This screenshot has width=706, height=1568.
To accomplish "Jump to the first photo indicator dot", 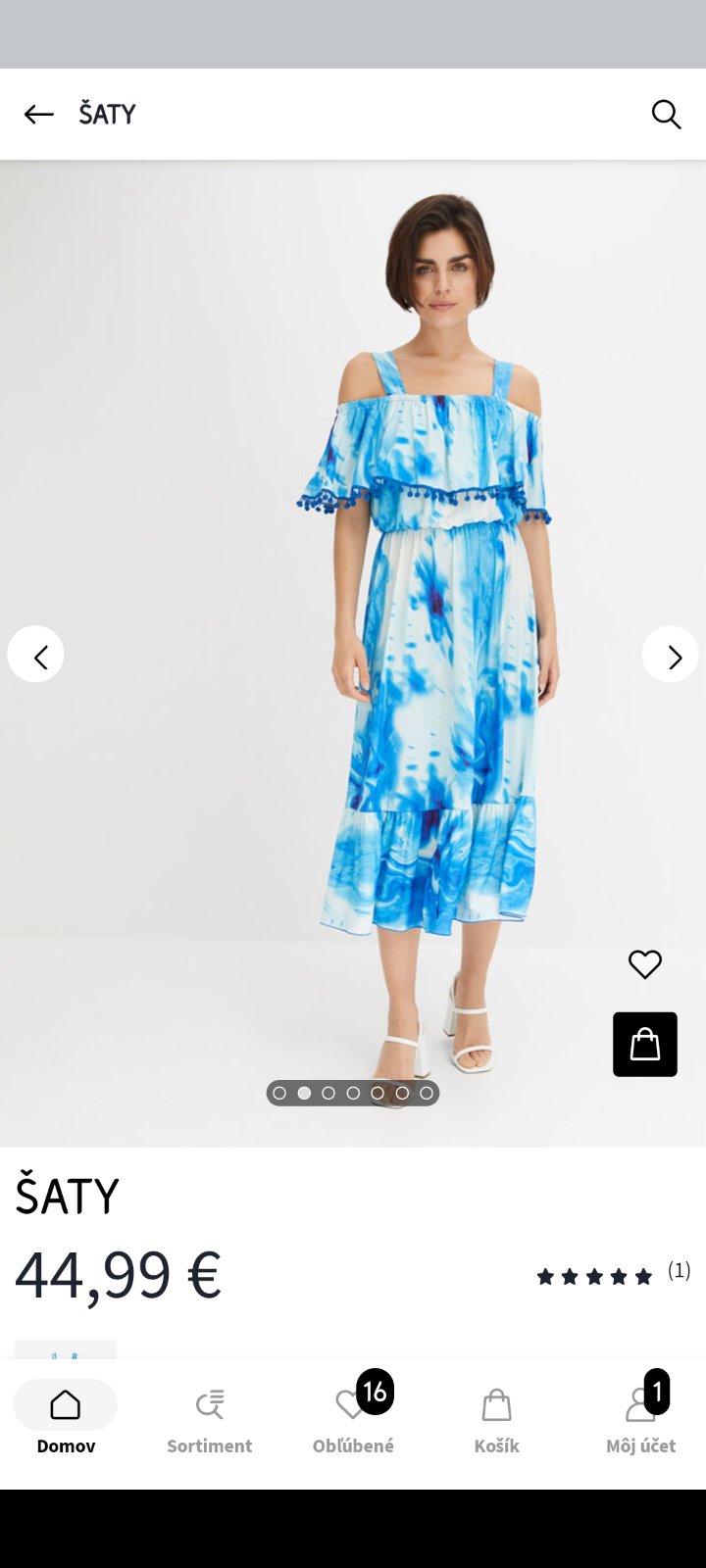I will (279, 1093).
